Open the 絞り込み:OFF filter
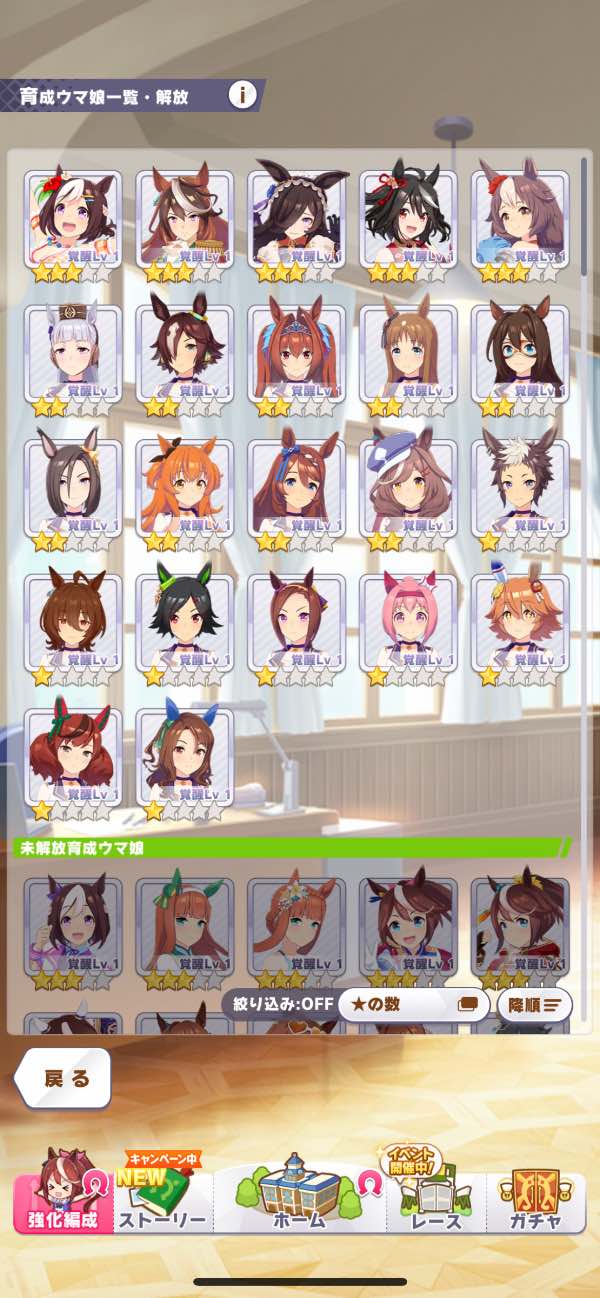The height and width of the screenshot is (1298, 600). (x=276, y=1004)
